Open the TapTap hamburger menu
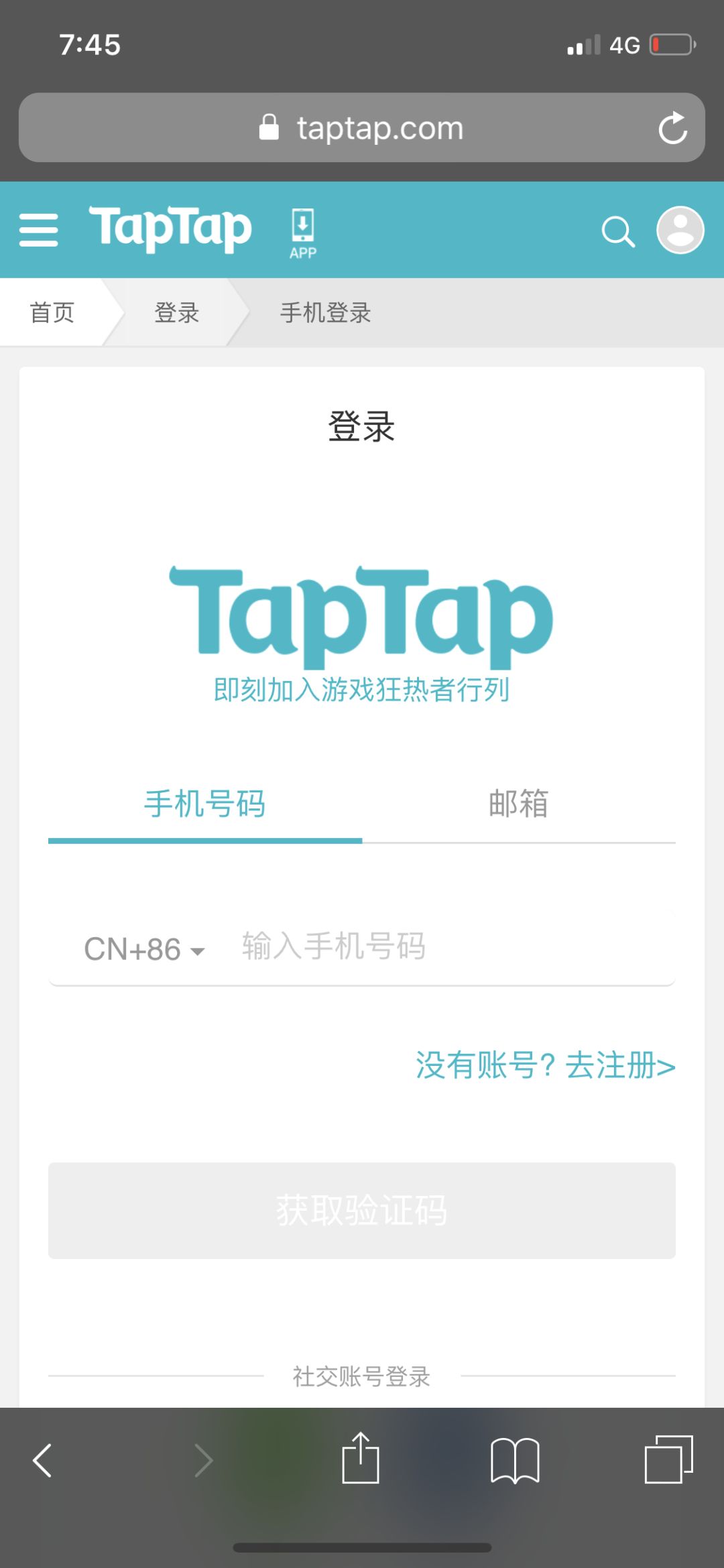Viewport: 724px width, 1568px height. pyautogui.click(x=38, y=230)
